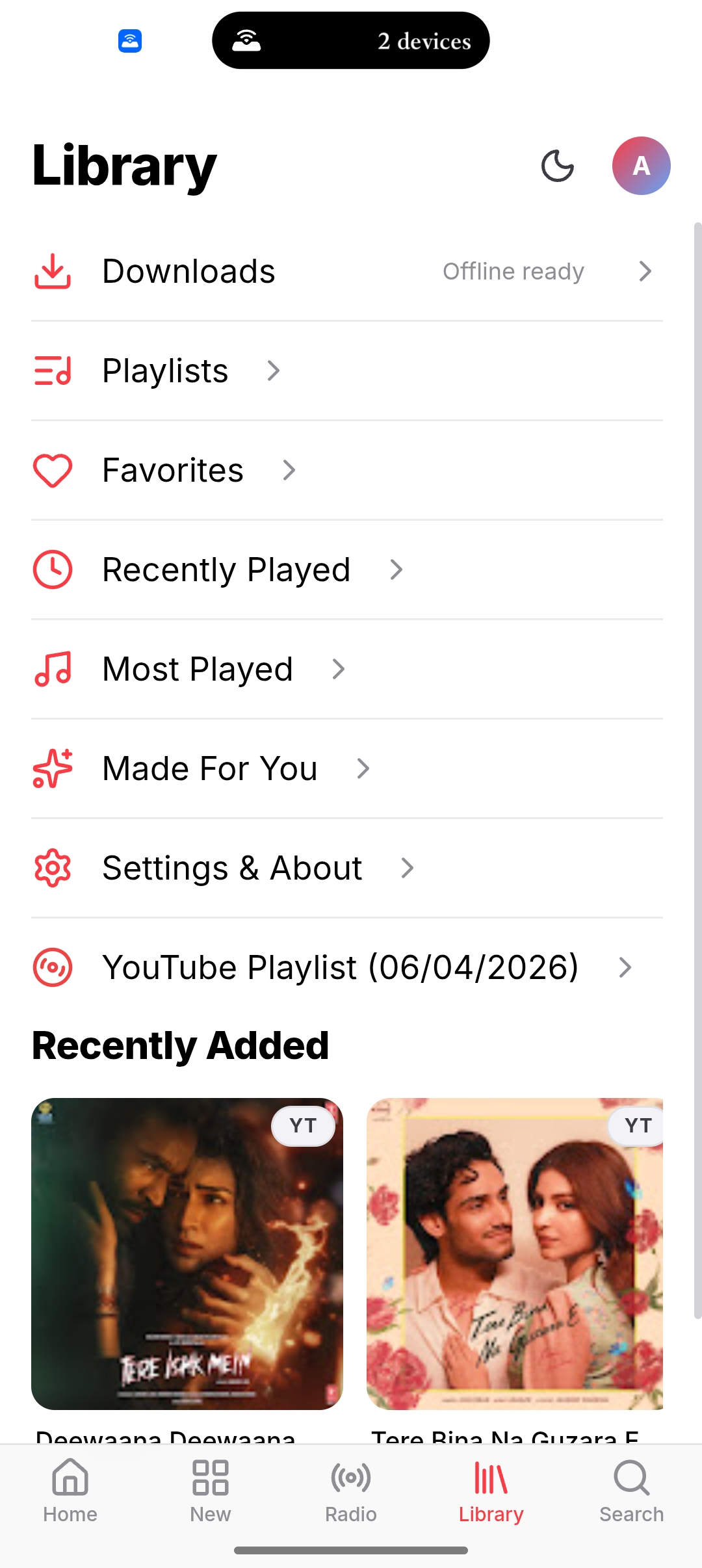This screenshot has height=1568, width=702.
Task: Open Recently Played clock icon
Action: point(52,569)
